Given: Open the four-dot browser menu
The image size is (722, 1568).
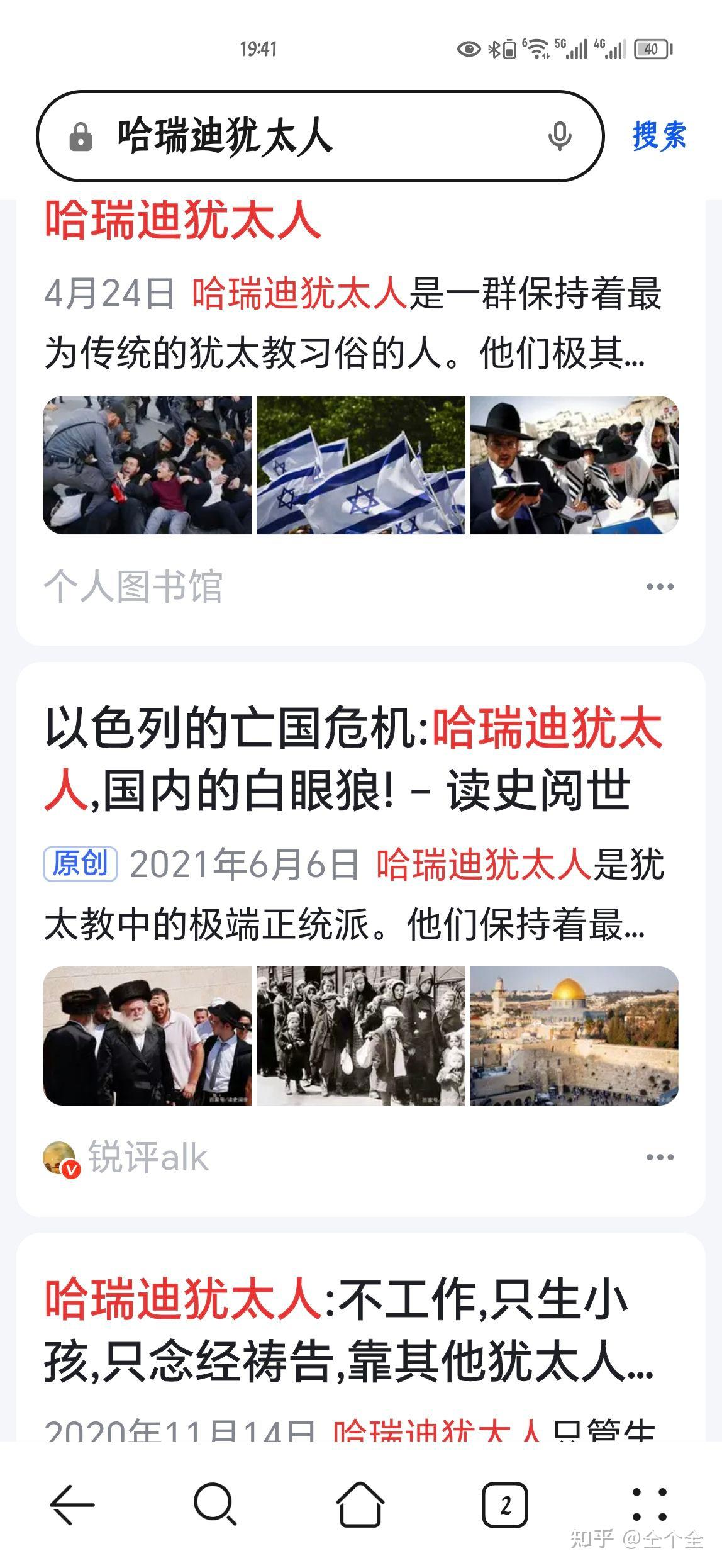Looking at the screenshot, I should tap(649, 1505).
